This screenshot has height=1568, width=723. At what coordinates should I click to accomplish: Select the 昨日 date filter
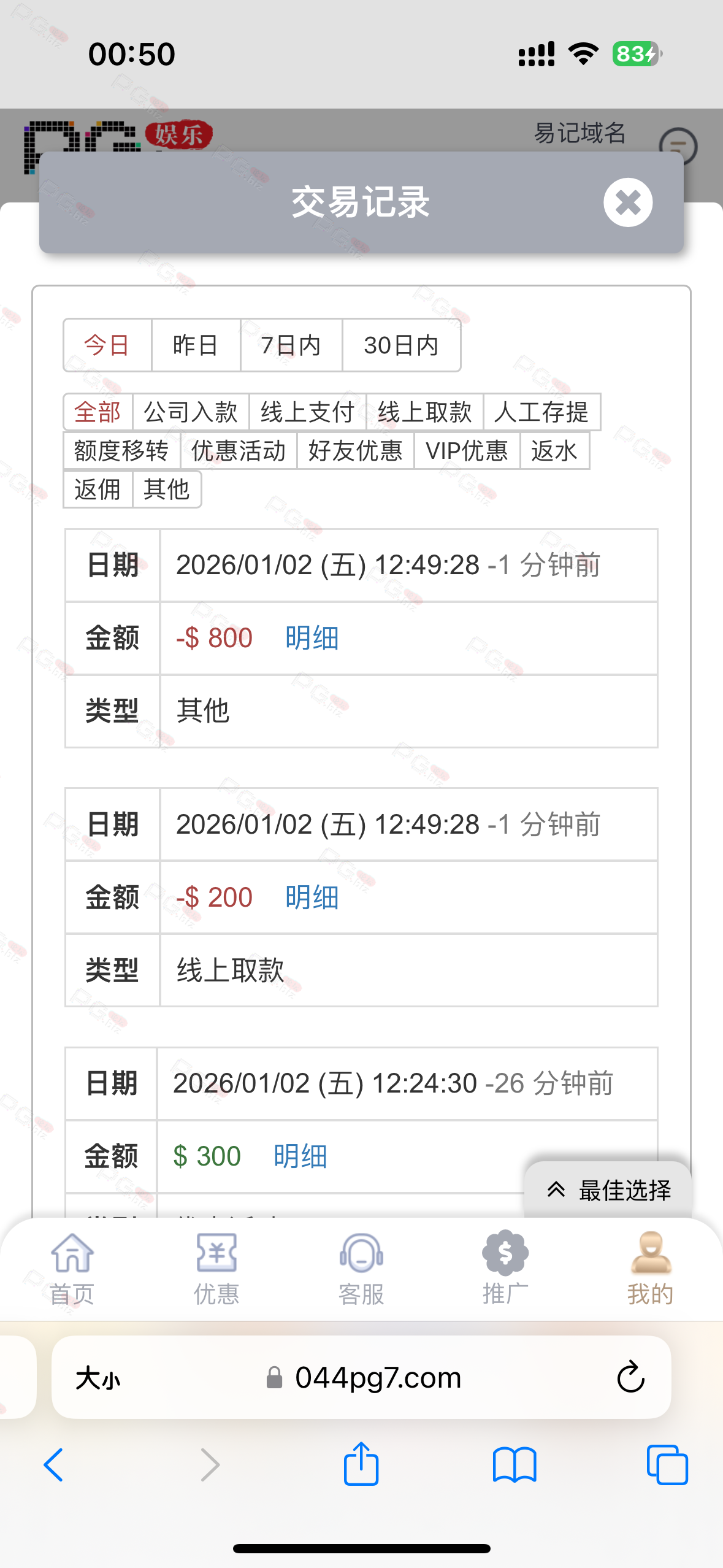tap(195, 345)
